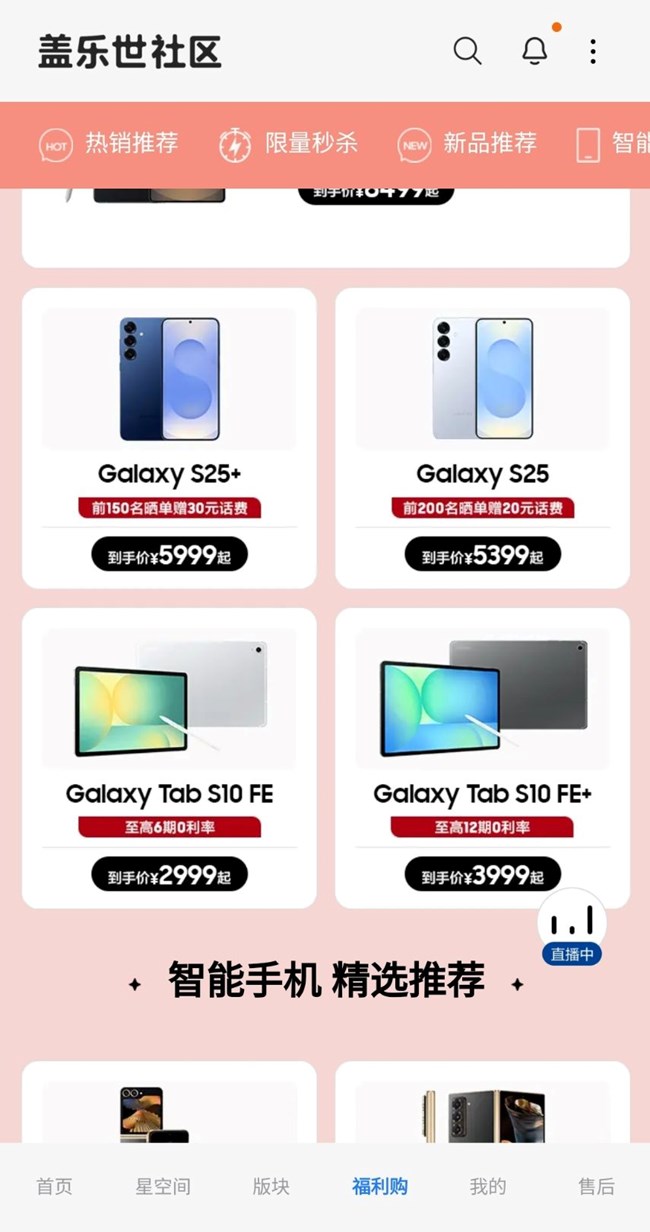650x1232 pixels.
Task: Switch to the 星空间 tab
Action: coord(163,1187)
